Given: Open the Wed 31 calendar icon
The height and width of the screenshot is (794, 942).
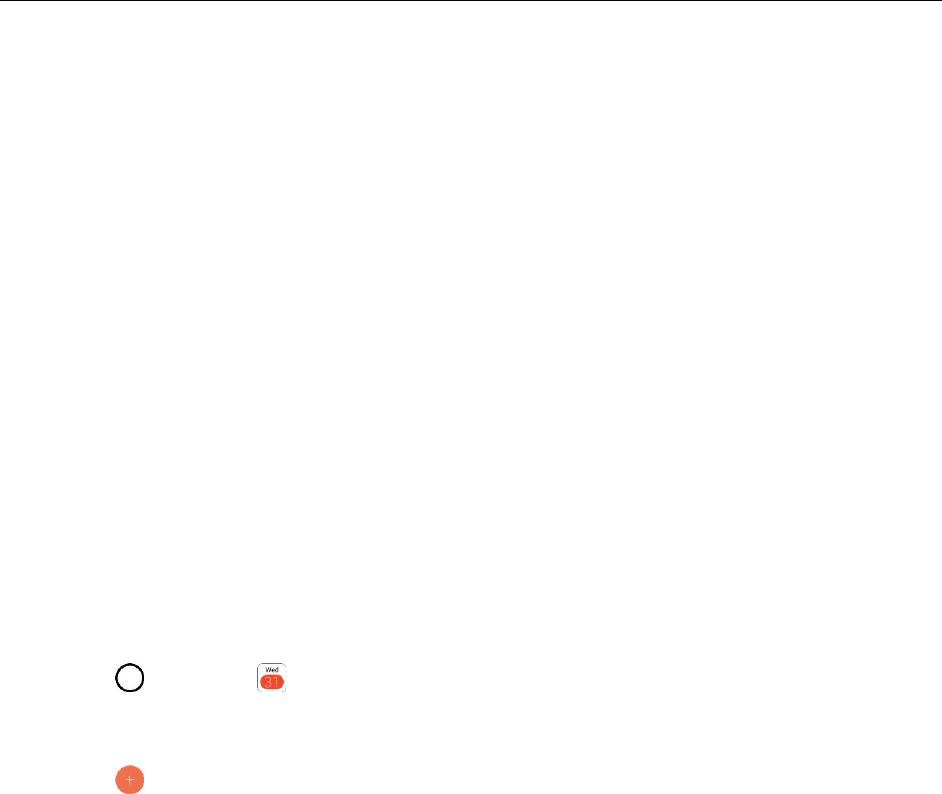Looking at the screenshot, I should click(272, 677).
